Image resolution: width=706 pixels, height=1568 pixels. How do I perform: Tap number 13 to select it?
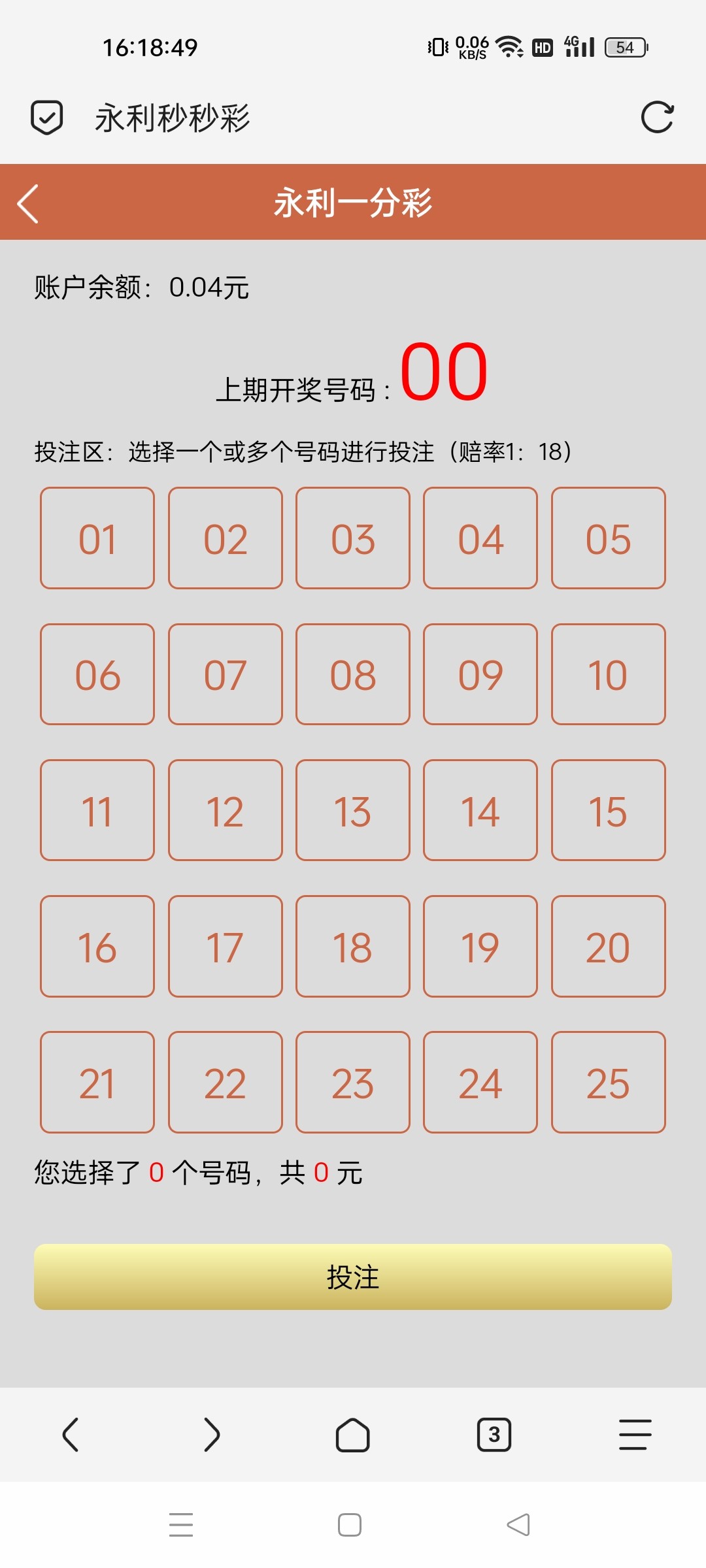point(353,810)
